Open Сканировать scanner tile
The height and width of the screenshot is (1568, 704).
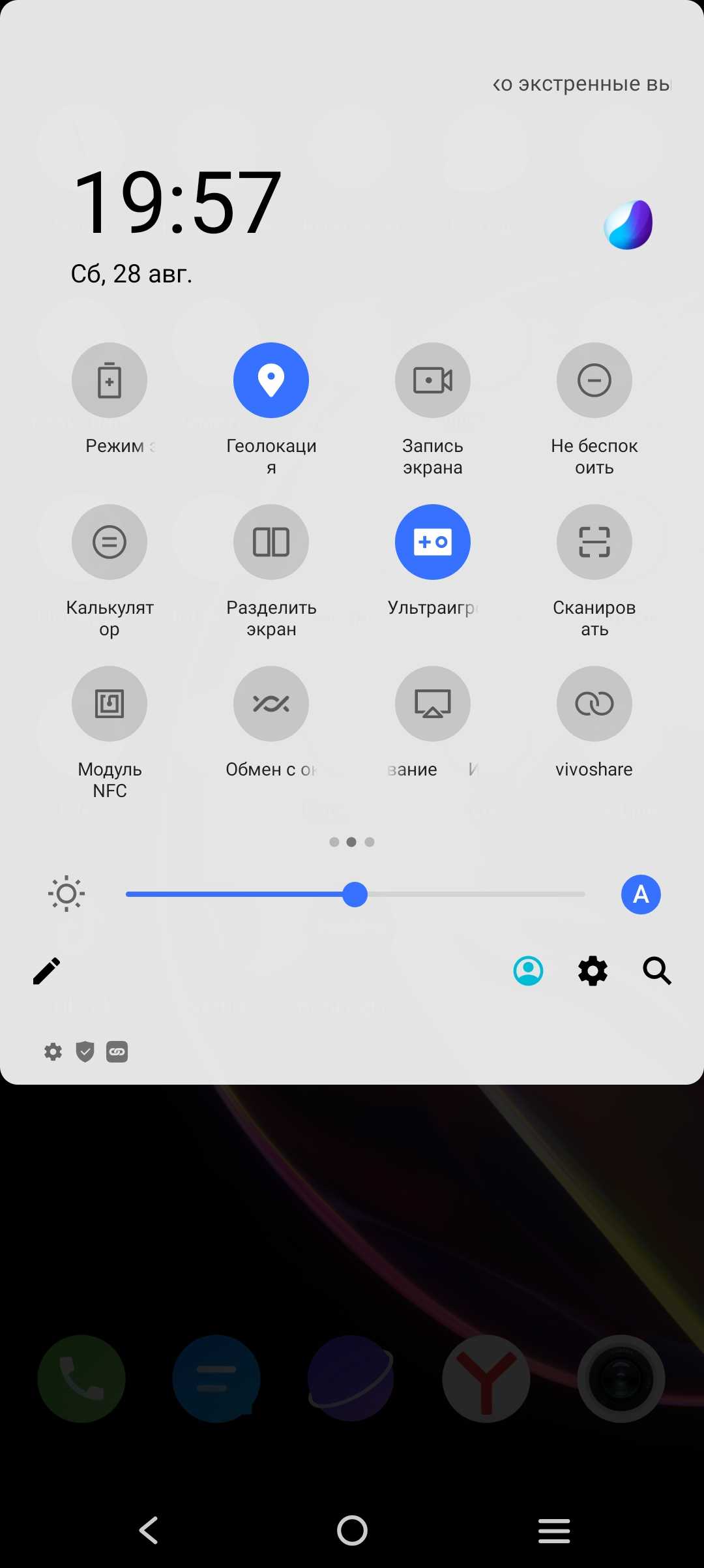click(x=594, y=542)
